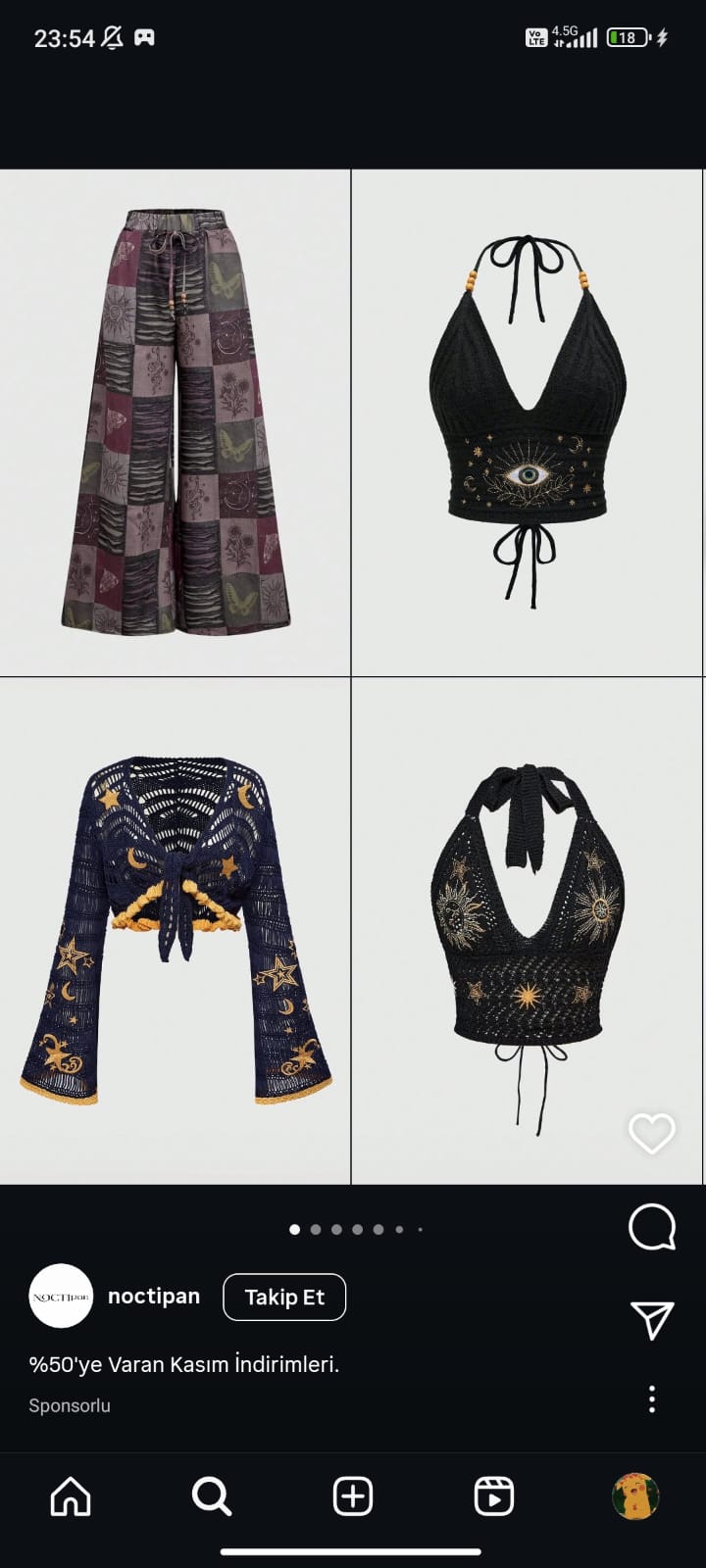Share this post via the send icon
Viewport: 706px width, 1568px height.
[x=652, y=1319]
